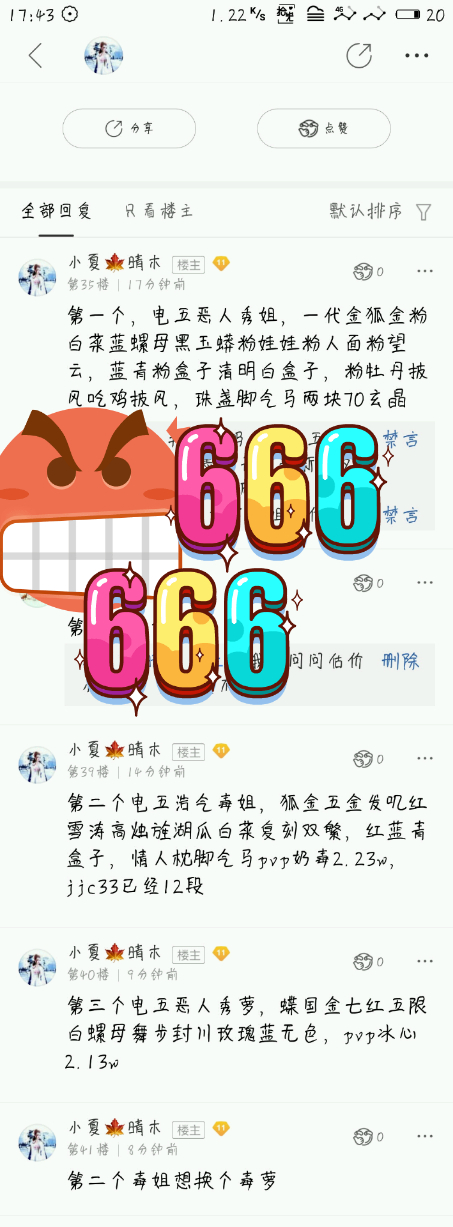This screenshot has height=1227, width=453.
Task: Open the avatar of floor 39's author
Action: click(37, 765)
